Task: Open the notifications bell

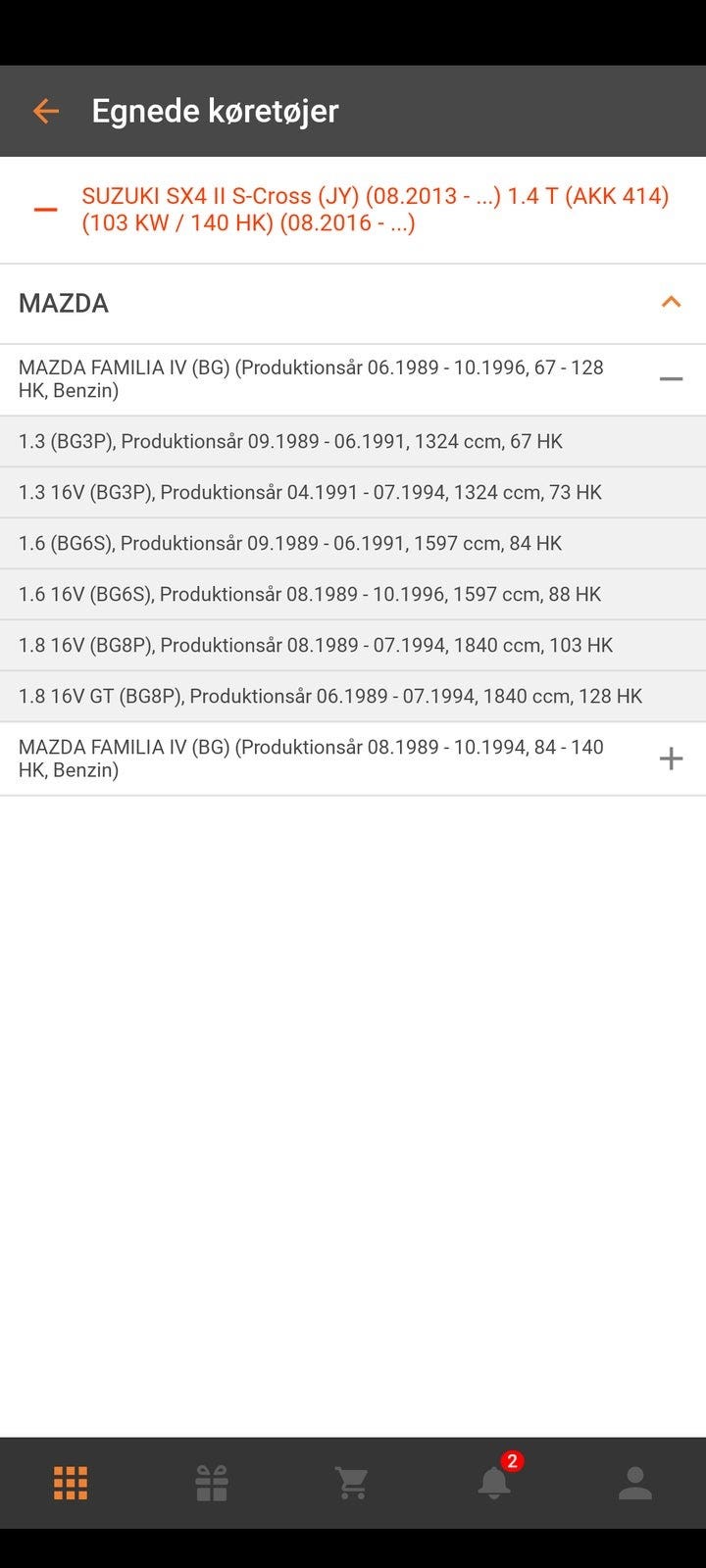Action: (494, 1483)
